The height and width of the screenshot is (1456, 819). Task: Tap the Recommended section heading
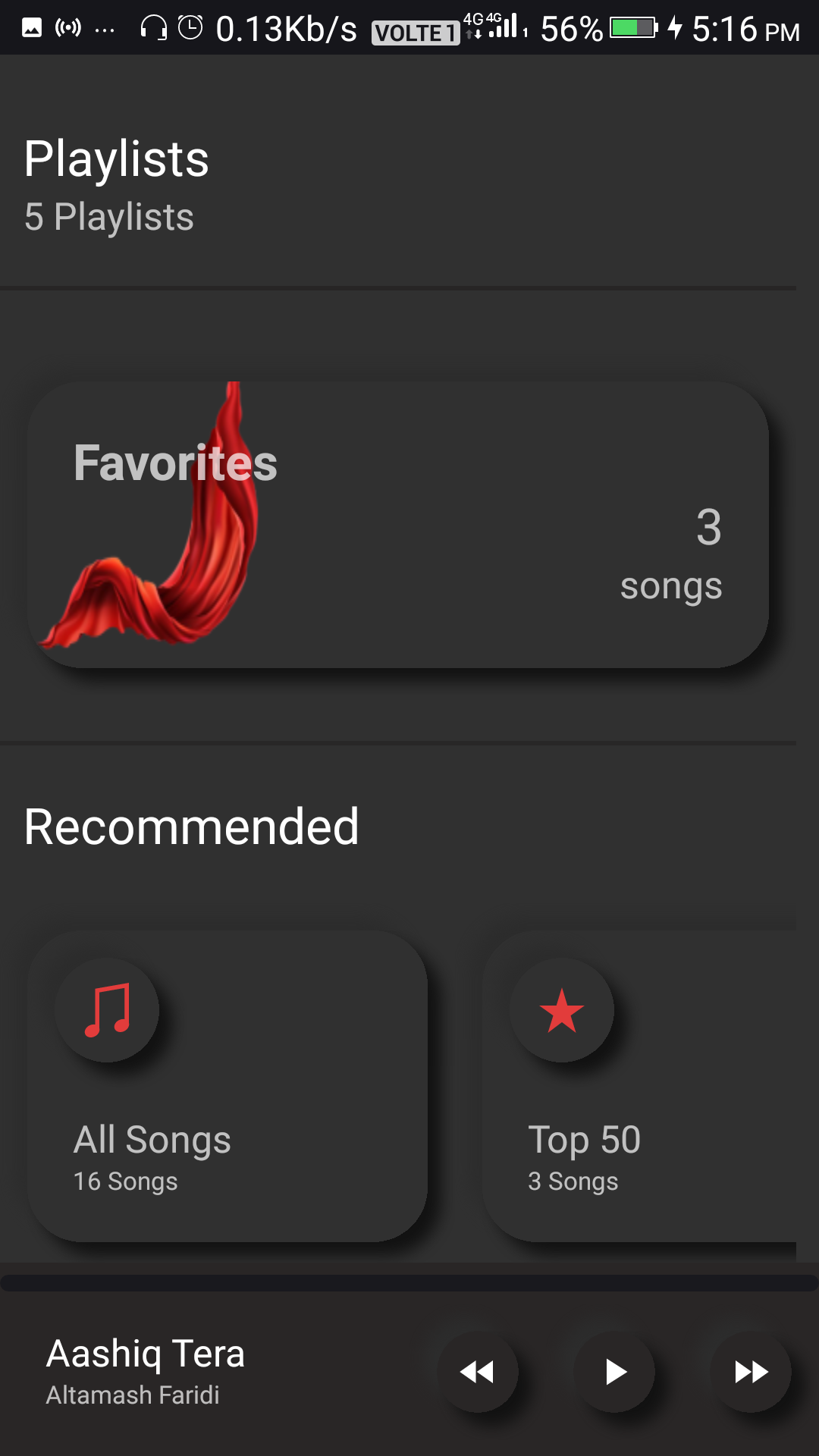(x=191, y=827)
